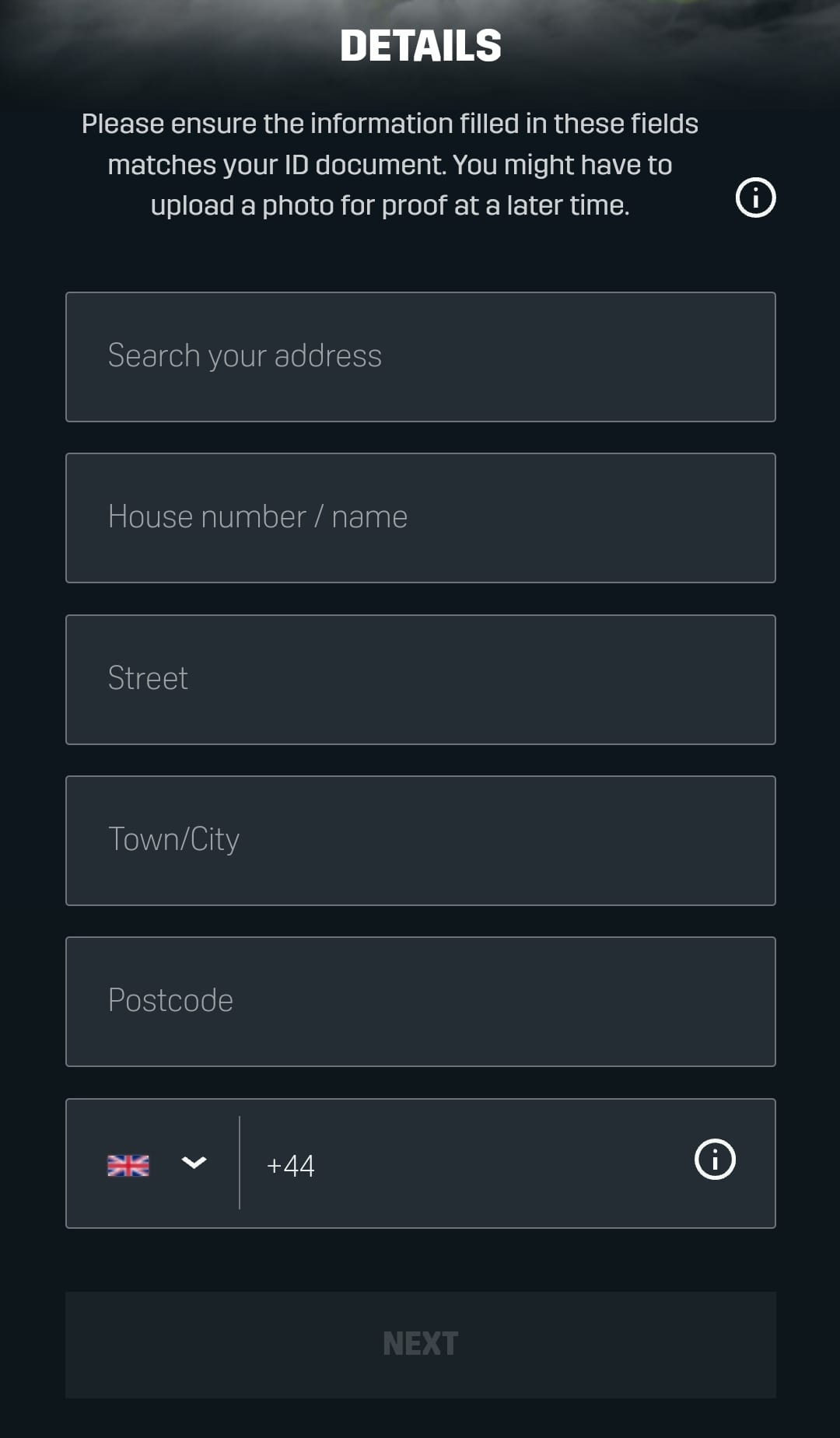Click the down arrow next to the UK flag
Image resolution: width=840 pixels, height=1438 pixels.
pos(194,1163)
